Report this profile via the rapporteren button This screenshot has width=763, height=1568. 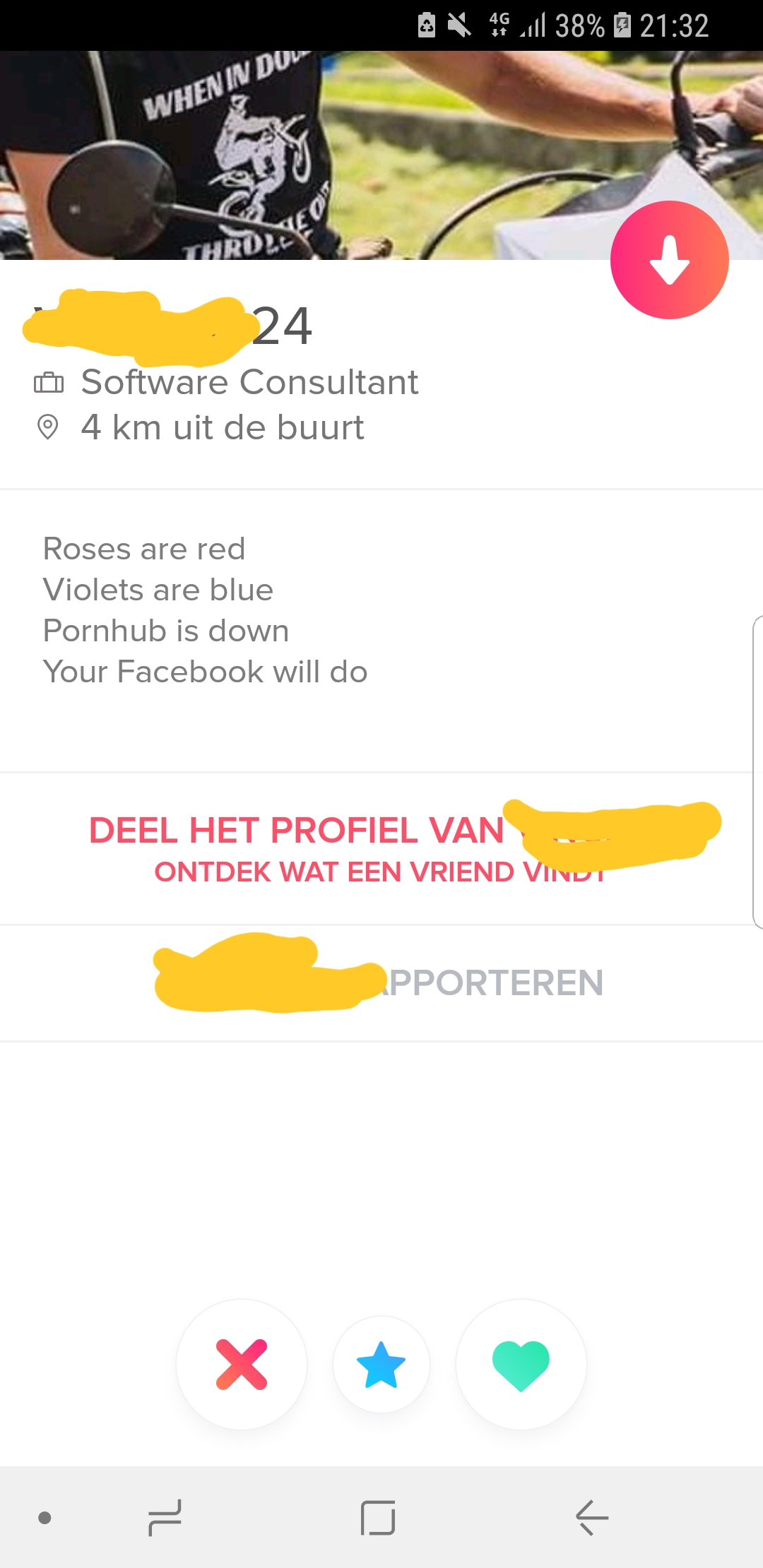pos(381,982)
